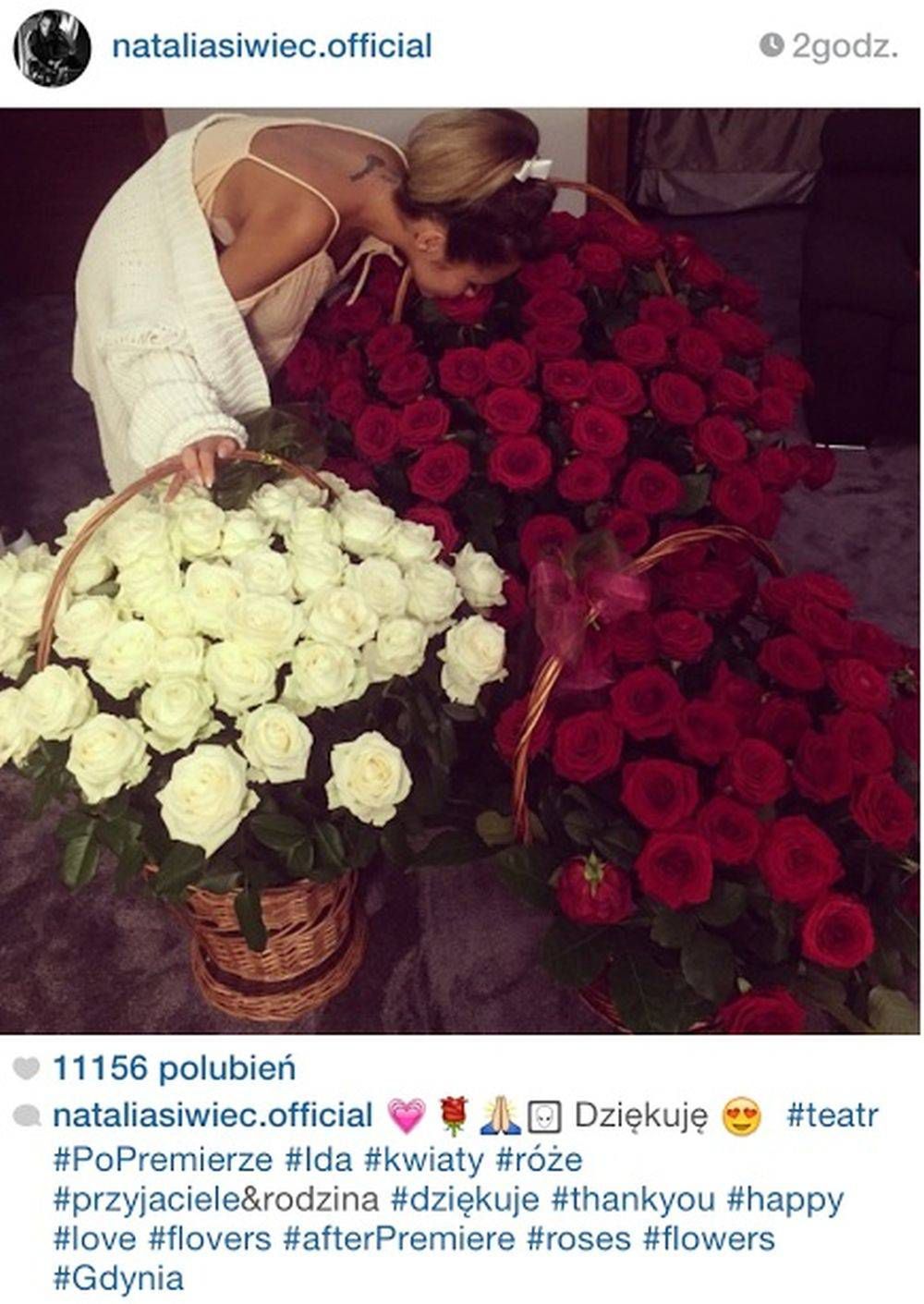Image resolution: width=924 pixels, height=1304 pixels.
Task: Open the roses photo post
Action: tap(460, 570)
